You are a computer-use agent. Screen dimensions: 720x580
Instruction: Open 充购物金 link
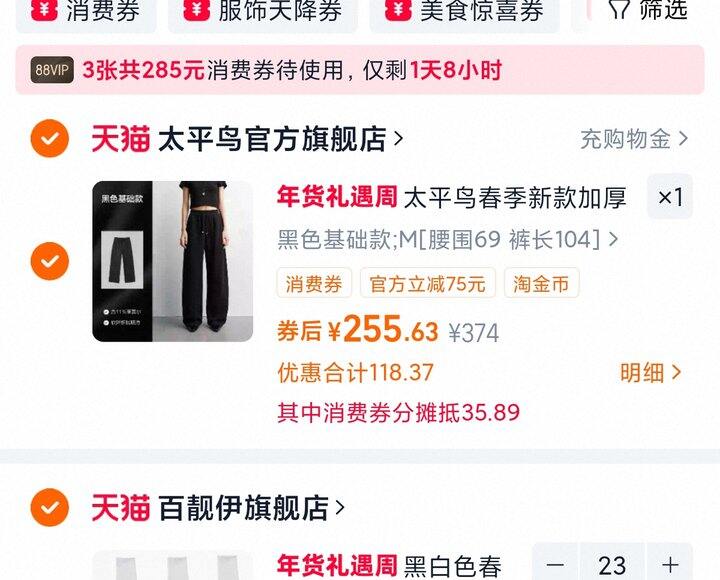point(634,139)
